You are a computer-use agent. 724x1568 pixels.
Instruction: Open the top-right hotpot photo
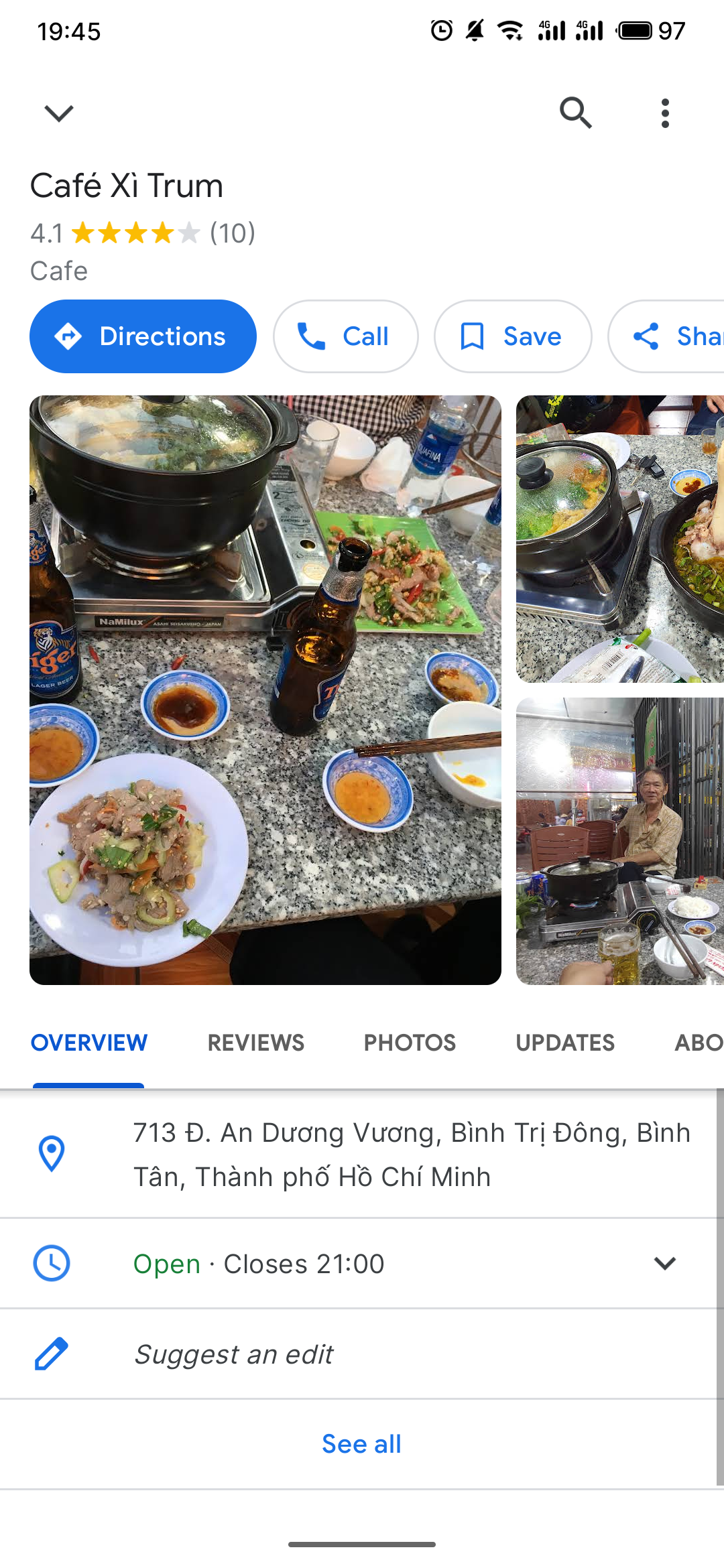619,539
